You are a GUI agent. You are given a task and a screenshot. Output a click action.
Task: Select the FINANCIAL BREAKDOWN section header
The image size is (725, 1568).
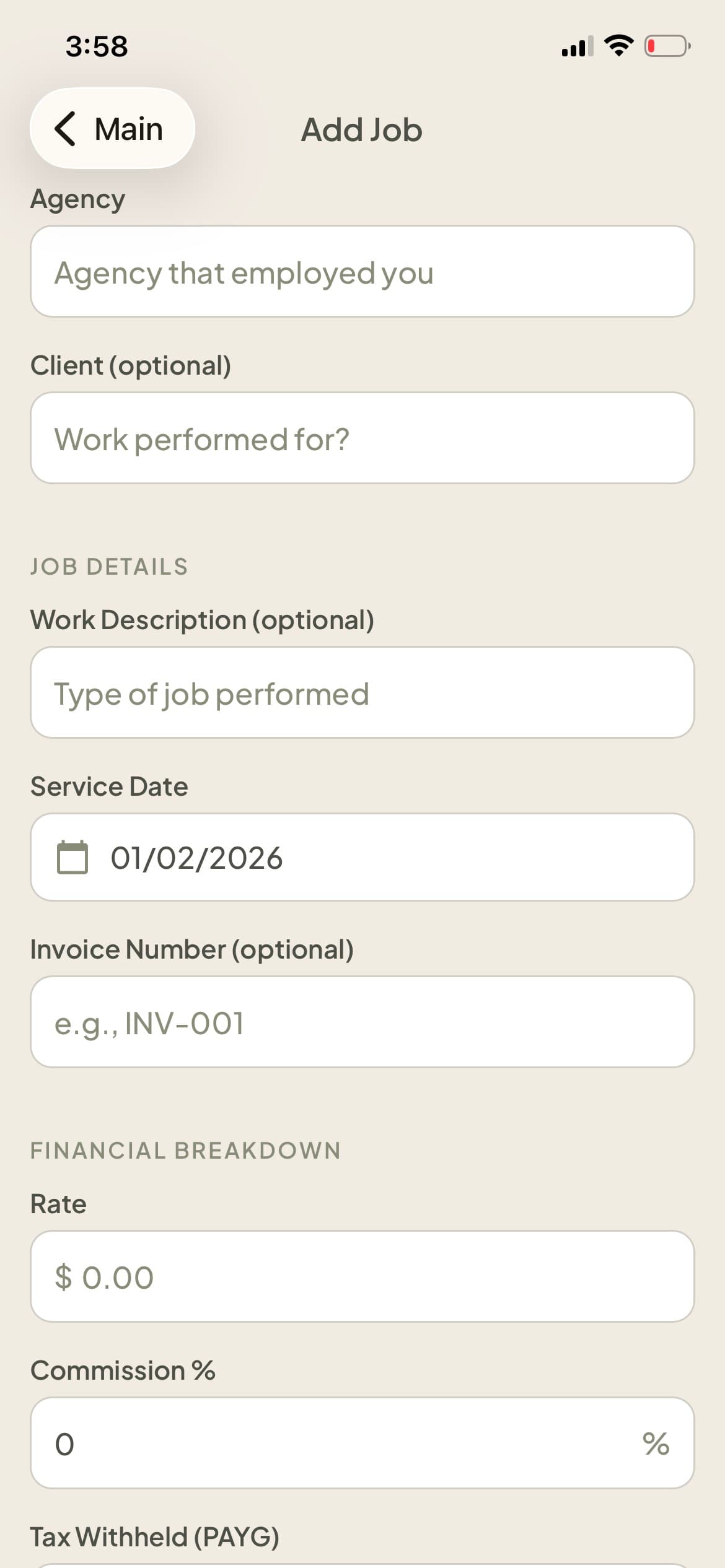(x=185, y=1150)
